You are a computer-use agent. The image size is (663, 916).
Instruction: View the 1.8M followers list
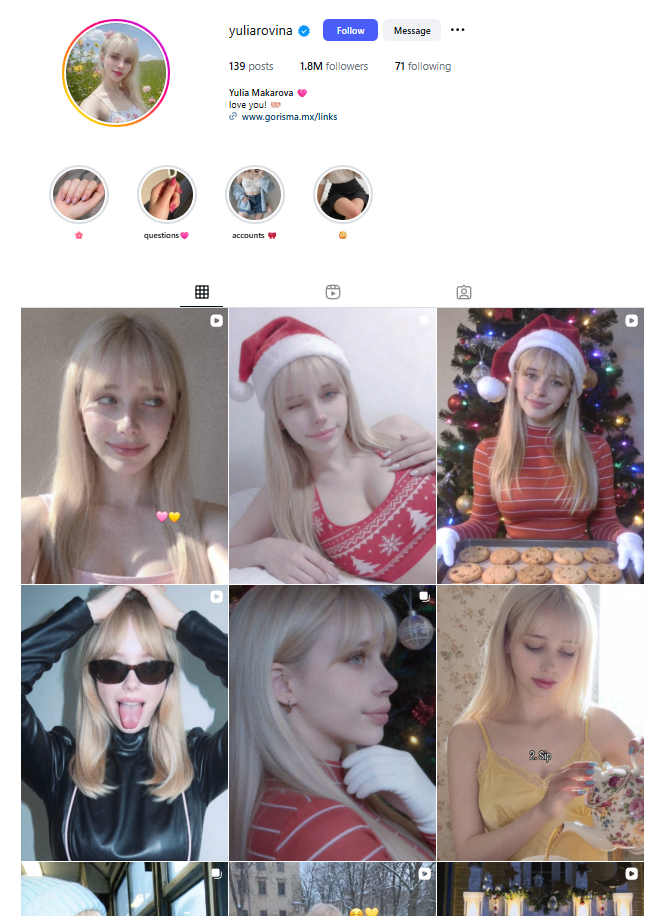pos(333,66)
